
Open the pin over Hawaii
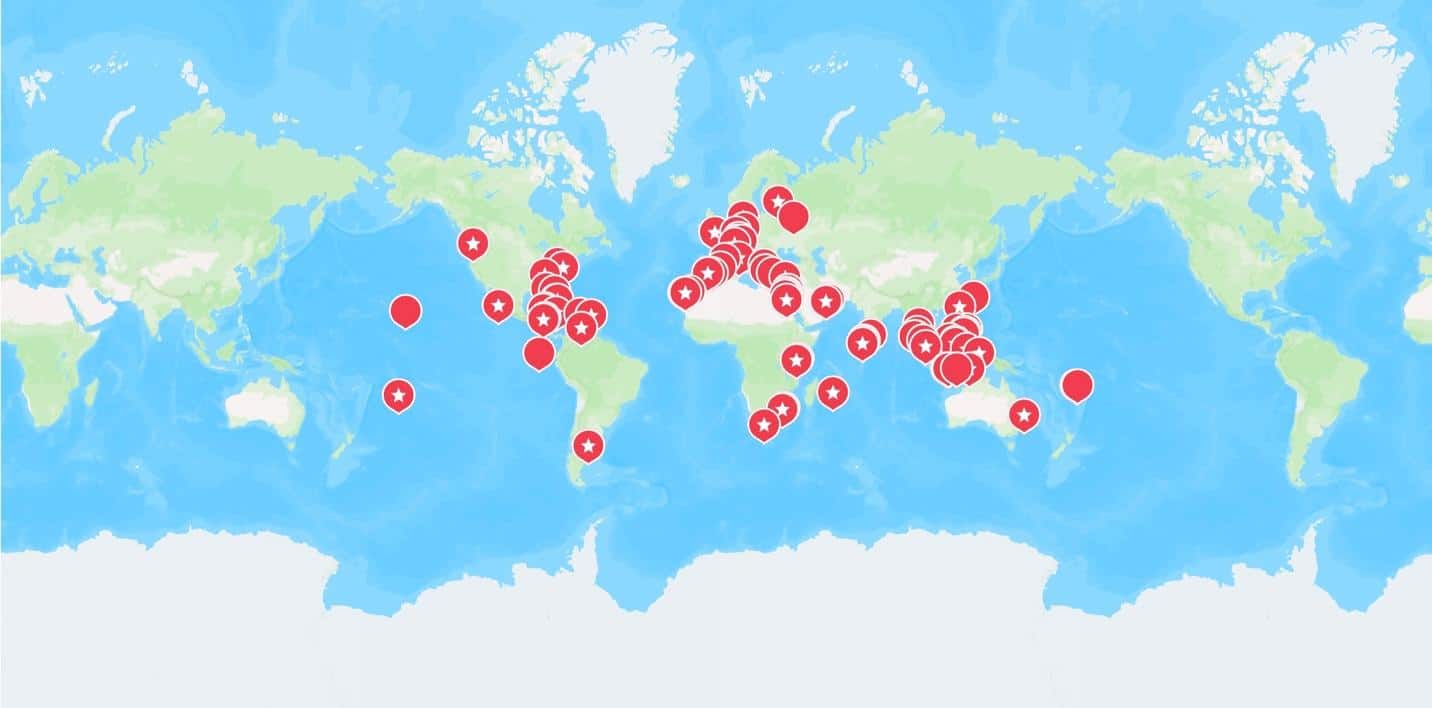pyautogui.click(x=405, y=311)
